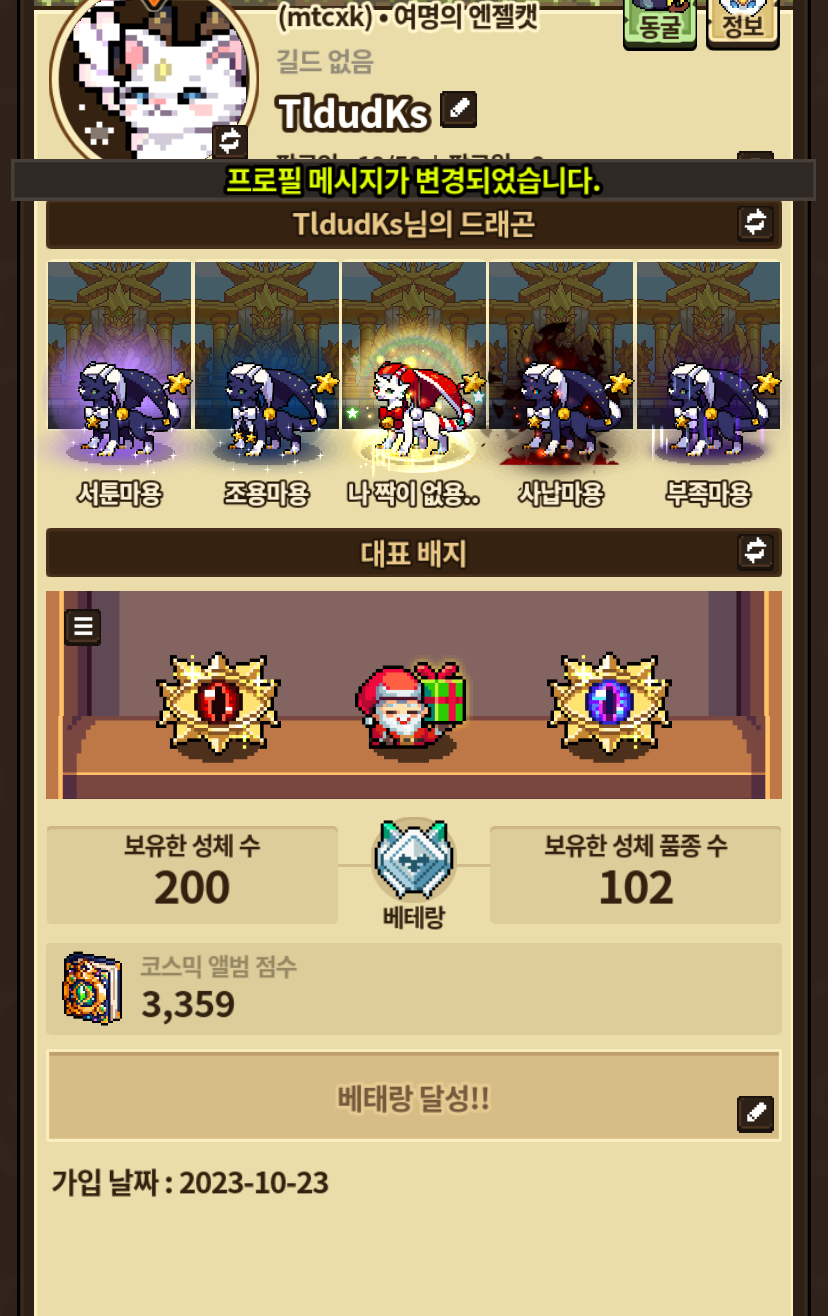
Task: Open the badge list menu
Action: 83,627
